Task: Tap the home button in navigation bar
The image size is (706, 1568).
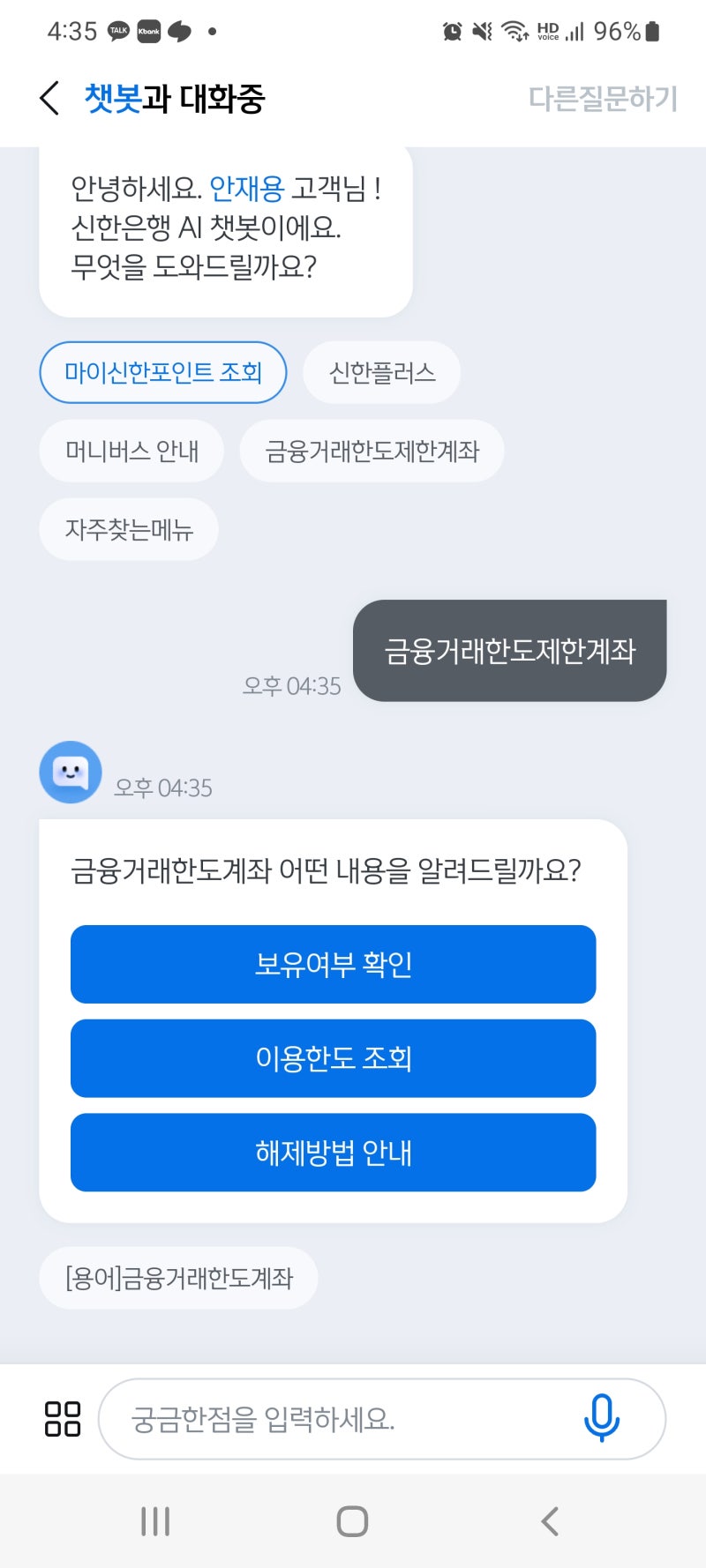Action: point(352,1519)
